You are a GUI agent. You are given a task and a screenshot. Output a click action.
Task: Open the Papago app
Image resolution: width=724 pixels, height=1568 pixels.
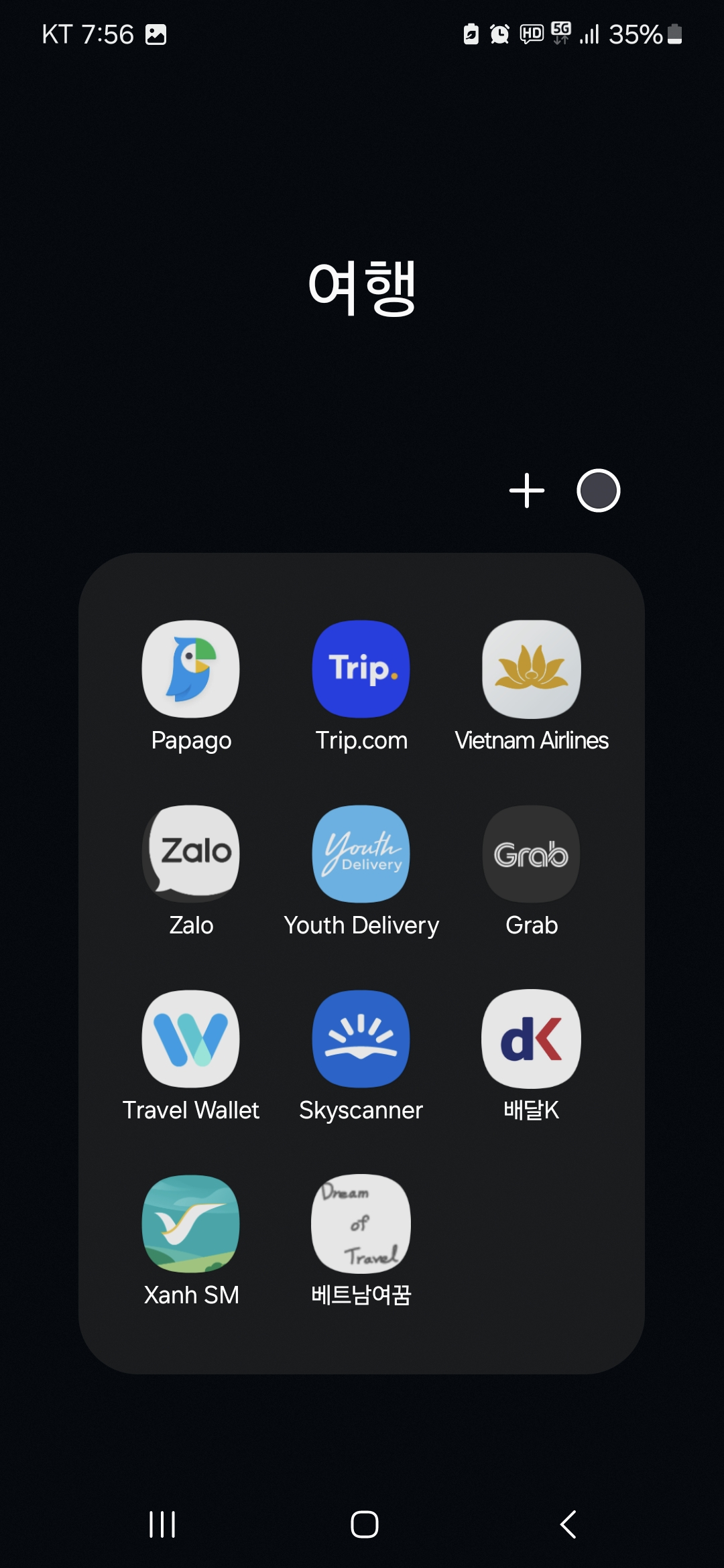tap(191, 669)
